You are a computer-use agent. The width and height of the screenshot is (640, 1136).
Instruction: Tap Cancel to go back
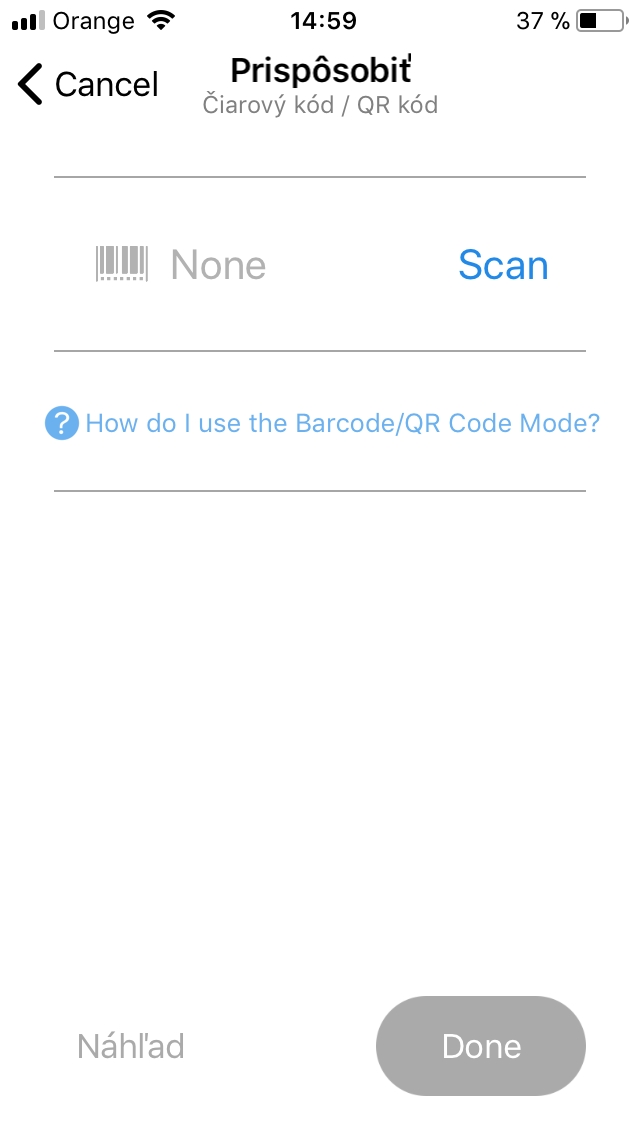pos(88,84)
